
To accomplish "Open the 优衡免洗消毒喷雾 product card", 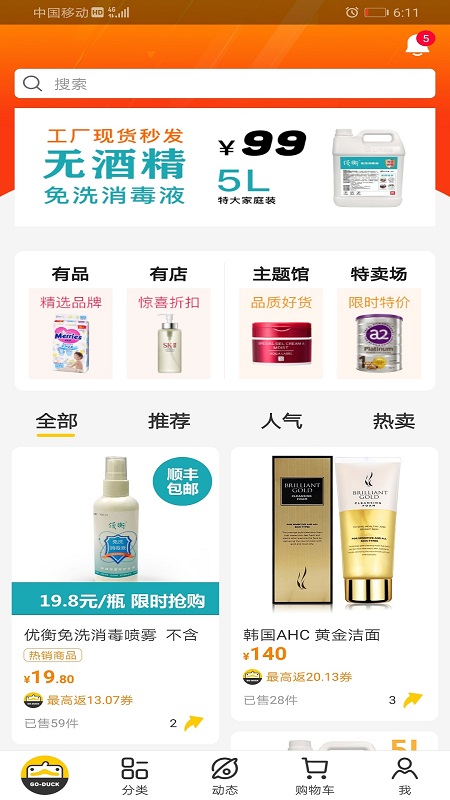I will click(x=115, y=595).
